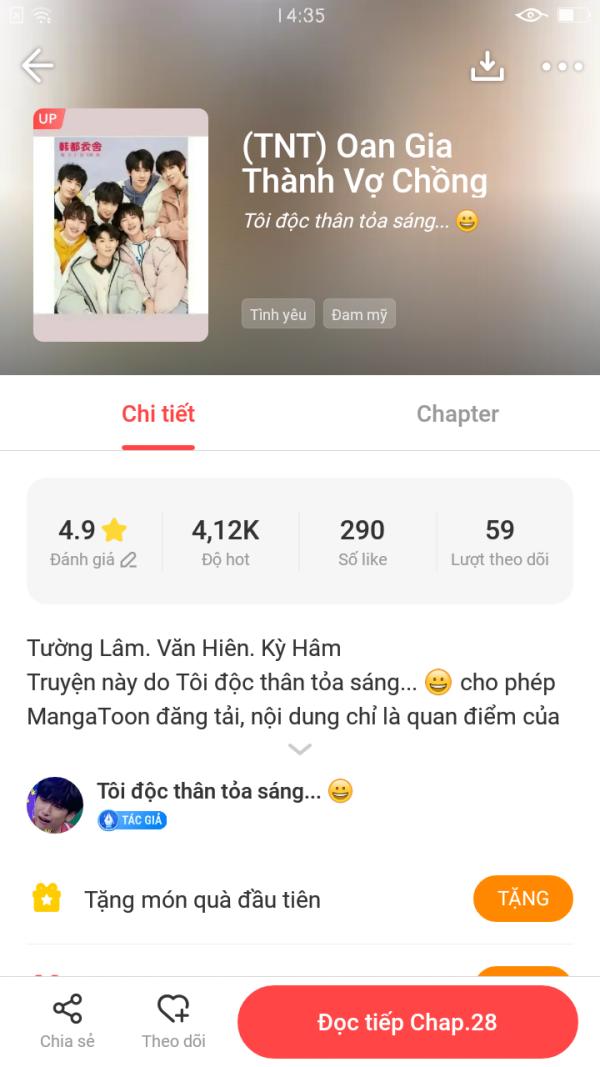The width and height of the screenshot is (600, 1067).
Task: Follow the comic with Theo dõi
Action: [x=173, y=1021]
